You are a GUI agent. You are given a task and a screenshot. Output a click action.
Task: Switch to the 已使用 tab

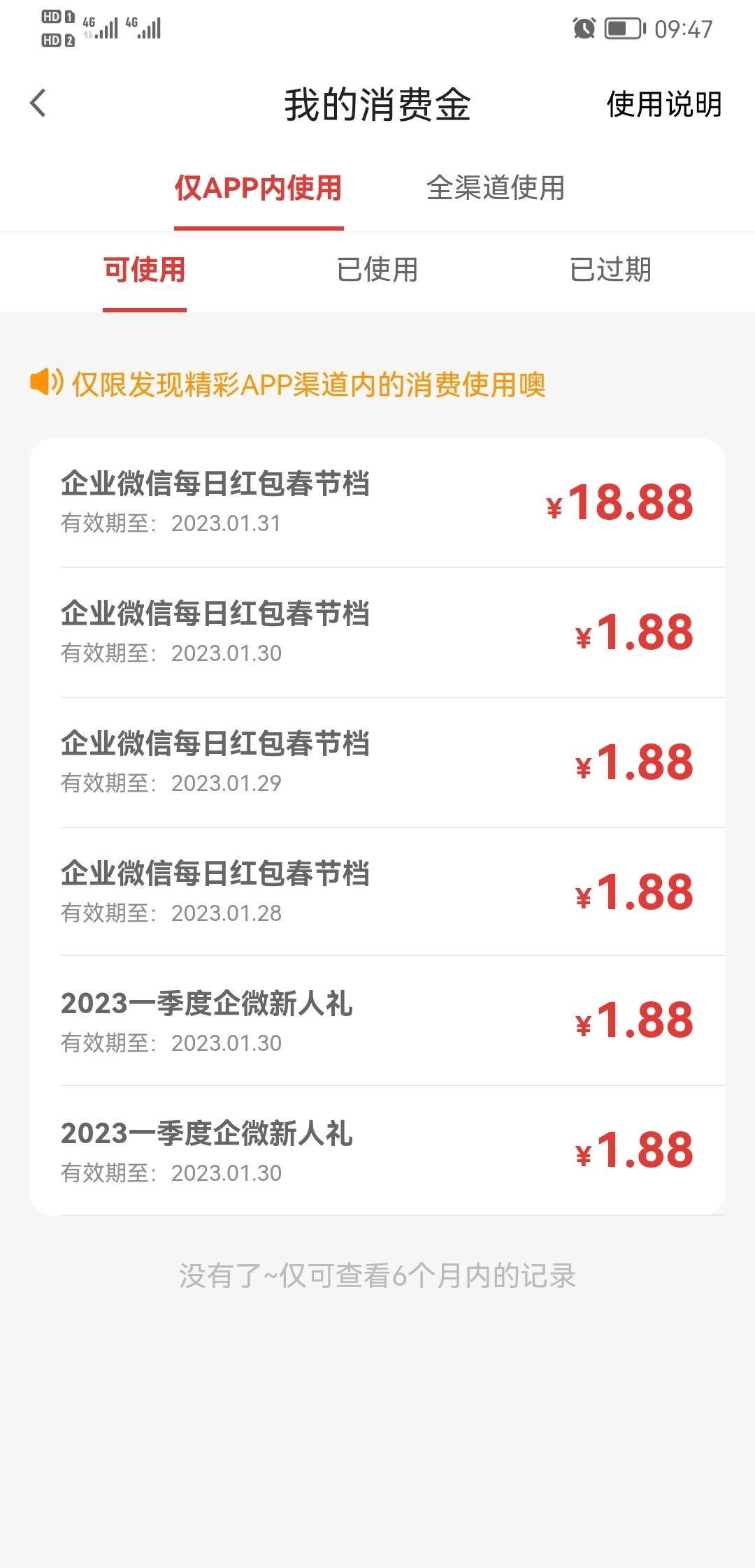coord(377,270)
